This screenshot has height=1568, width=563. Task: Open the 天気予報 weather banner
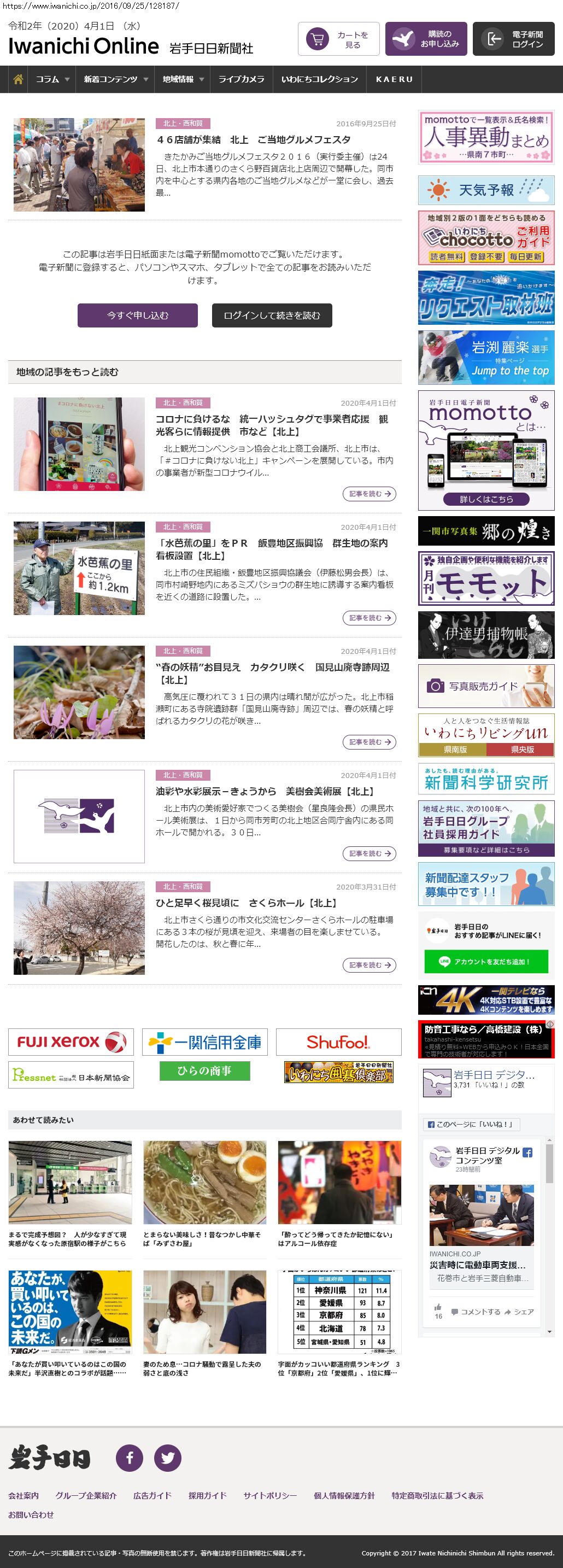pyautogui.click(x=486, y=190)
